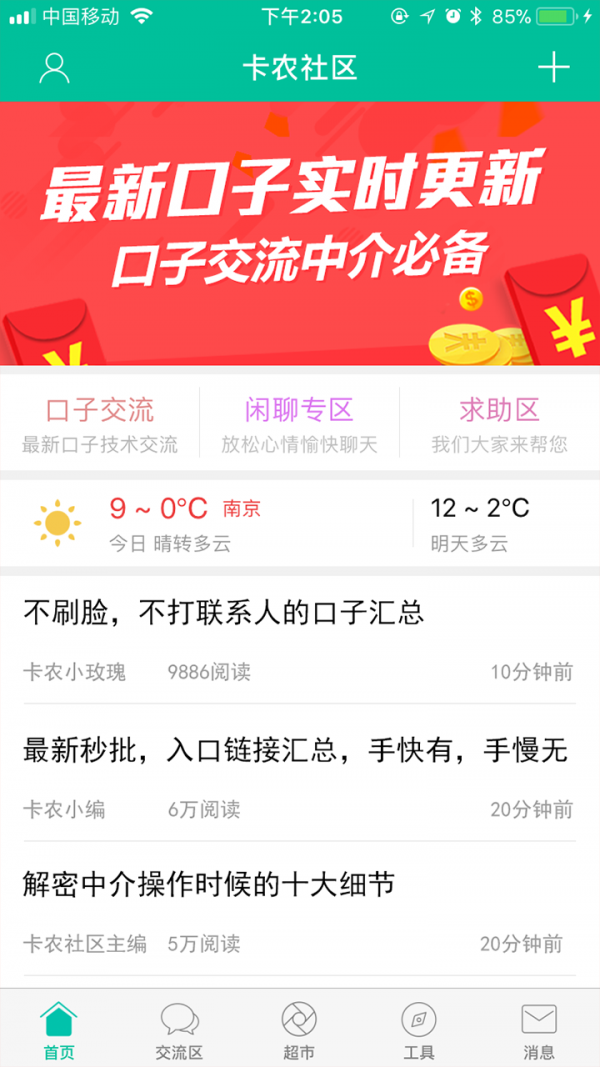Select the 首页 tab
The height and width of the screenshot is (1067, 600).
click(x=59, y=1030)
